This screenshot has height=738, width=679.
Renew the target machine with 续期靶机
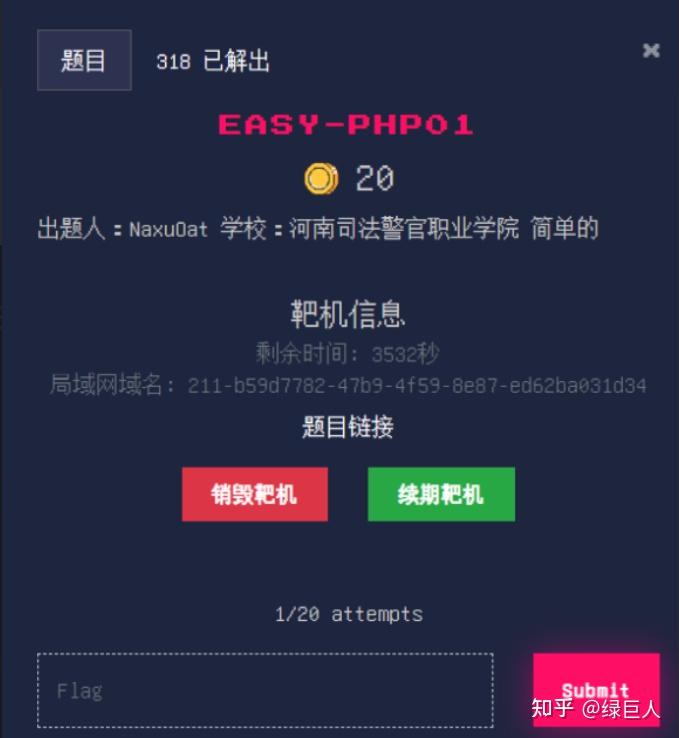pos(441,494)
